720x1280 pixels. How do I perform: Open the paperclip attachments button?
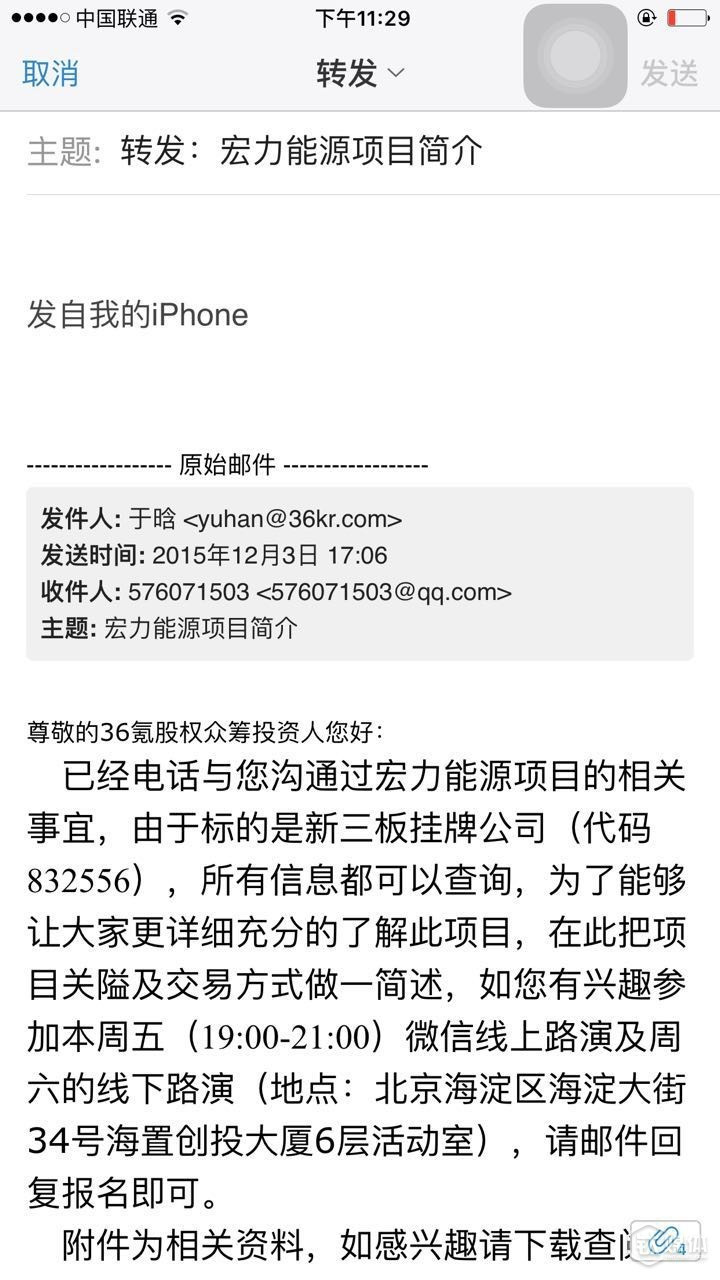click(x=663, y=1239)
